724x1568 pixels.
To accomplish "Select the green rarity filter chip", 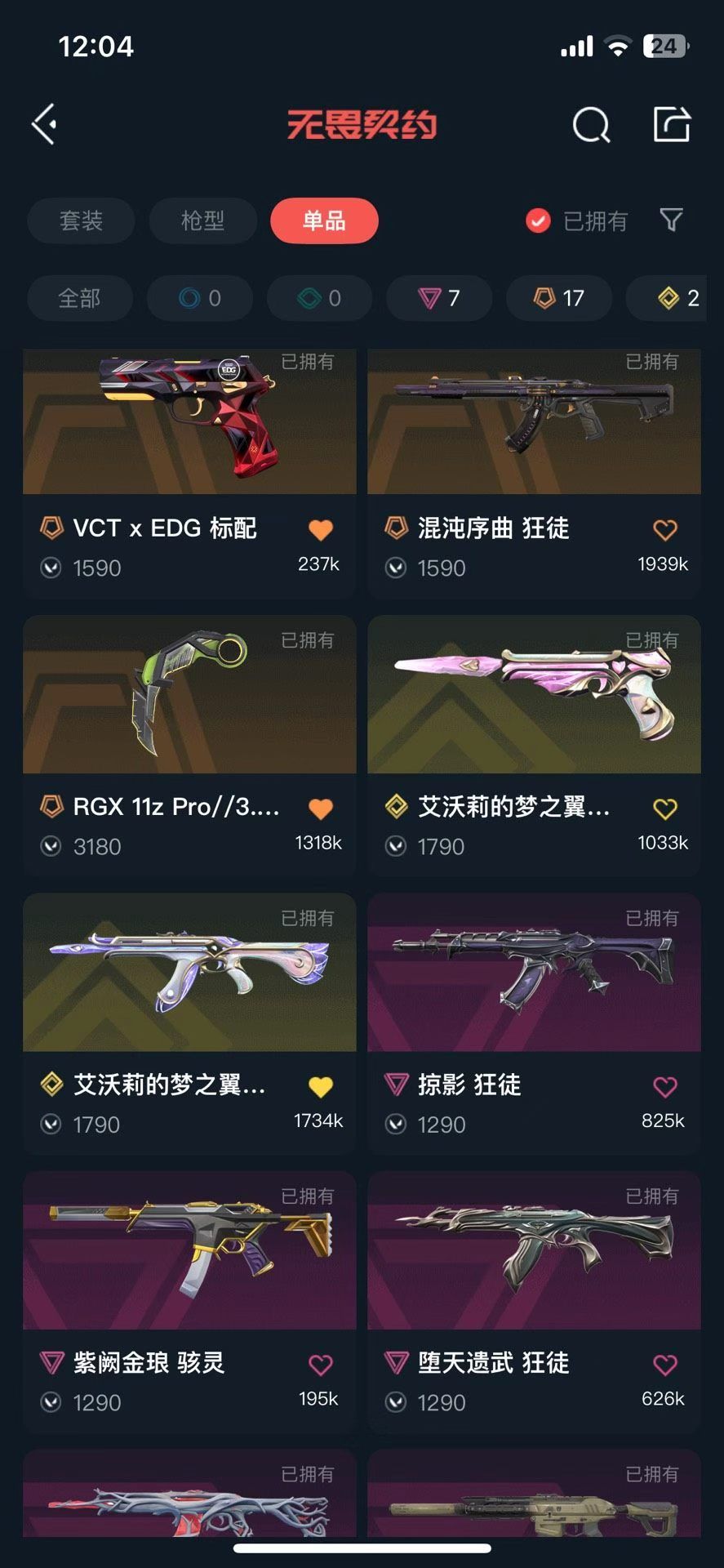I will click(319, 298).
